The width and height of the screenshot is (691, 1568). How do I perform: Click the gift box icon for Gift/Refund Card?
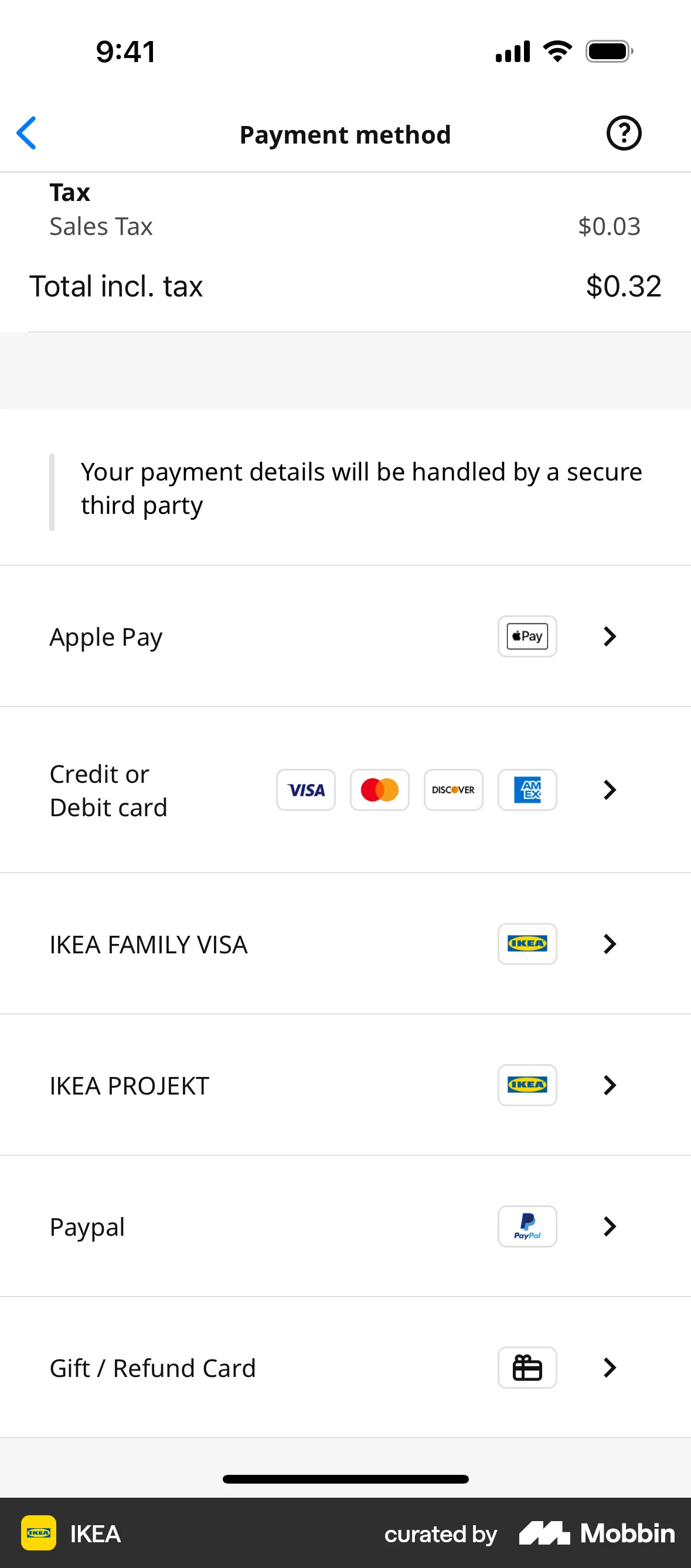coord(527,1368)
